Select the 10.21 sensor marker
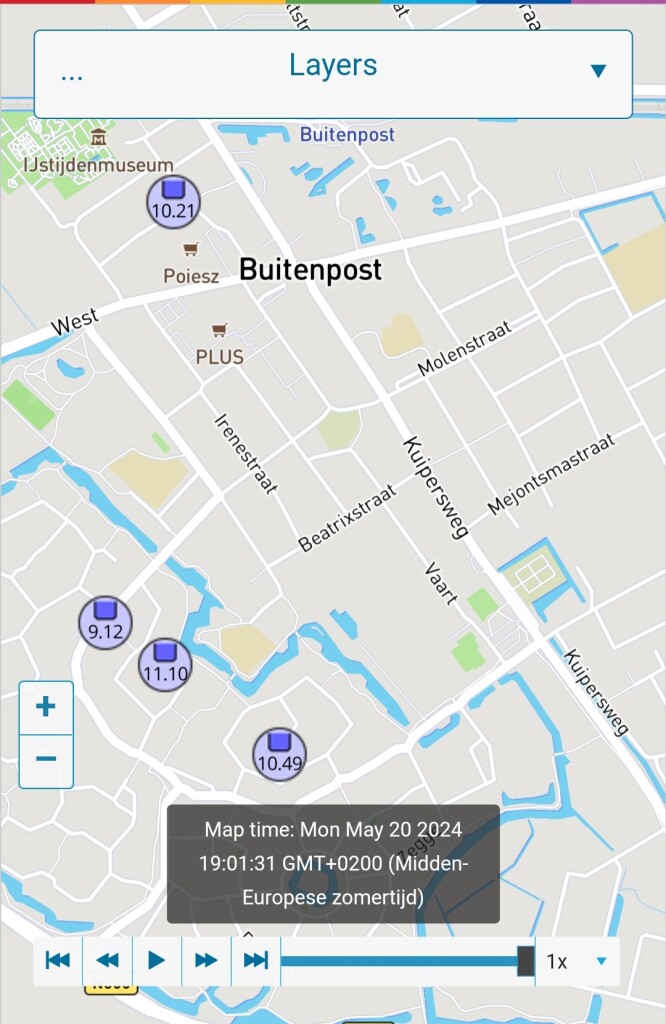This screenshot has height=1024, width=666. tap(173, 202)
